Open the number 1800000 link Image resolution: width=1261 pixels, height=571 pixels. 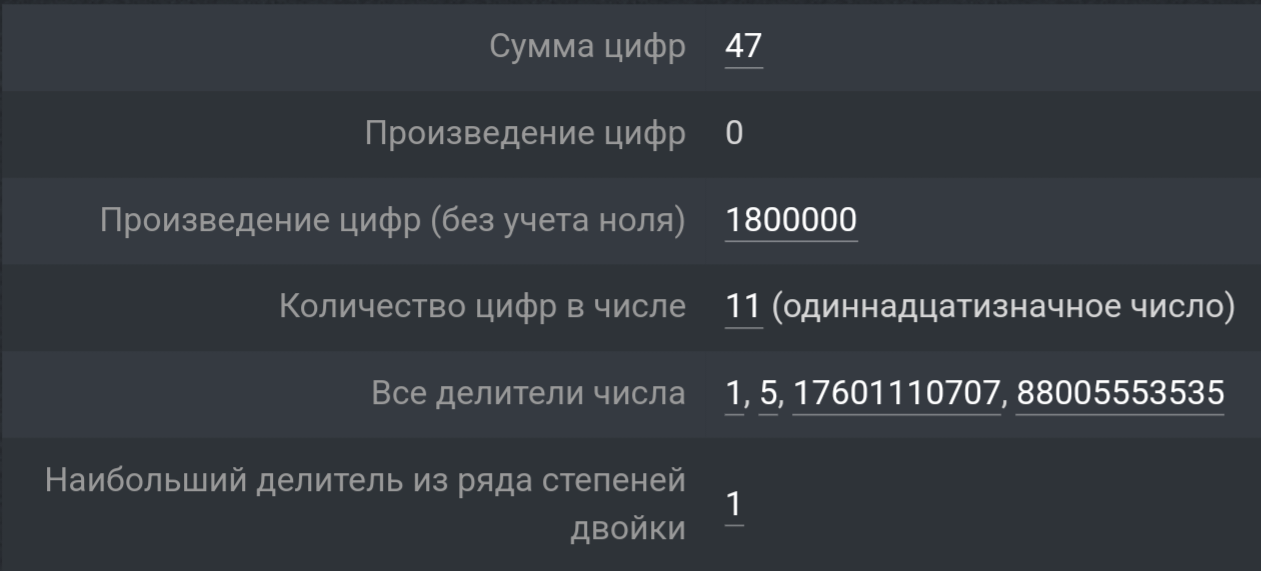click(x=791, y=221)
